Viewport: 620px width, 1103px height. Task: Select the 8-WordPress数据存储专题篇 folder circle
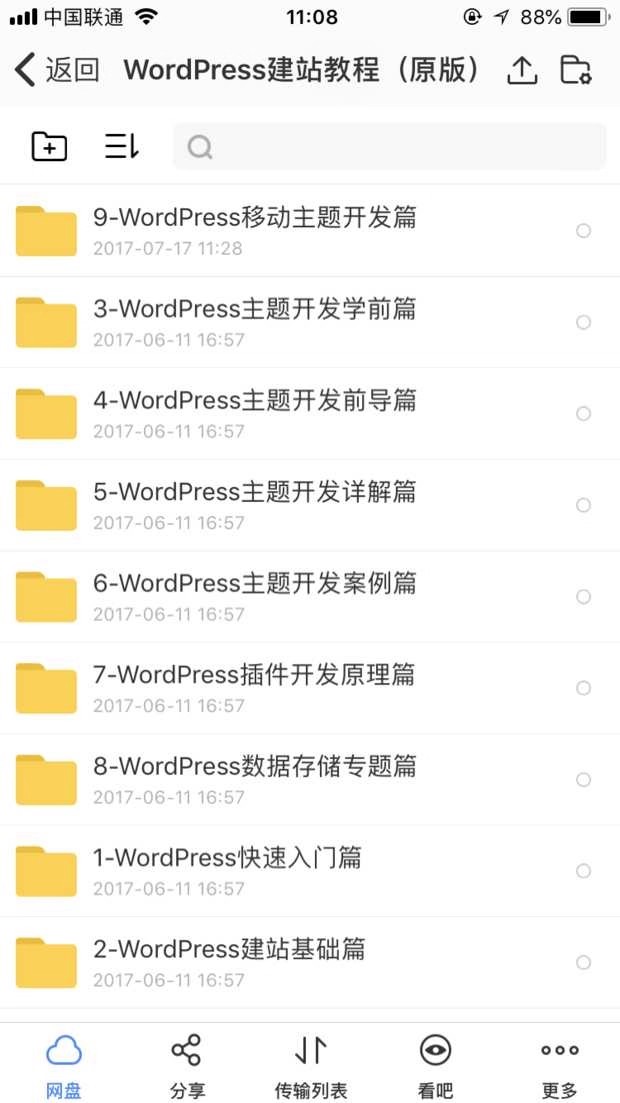point(583,779)
